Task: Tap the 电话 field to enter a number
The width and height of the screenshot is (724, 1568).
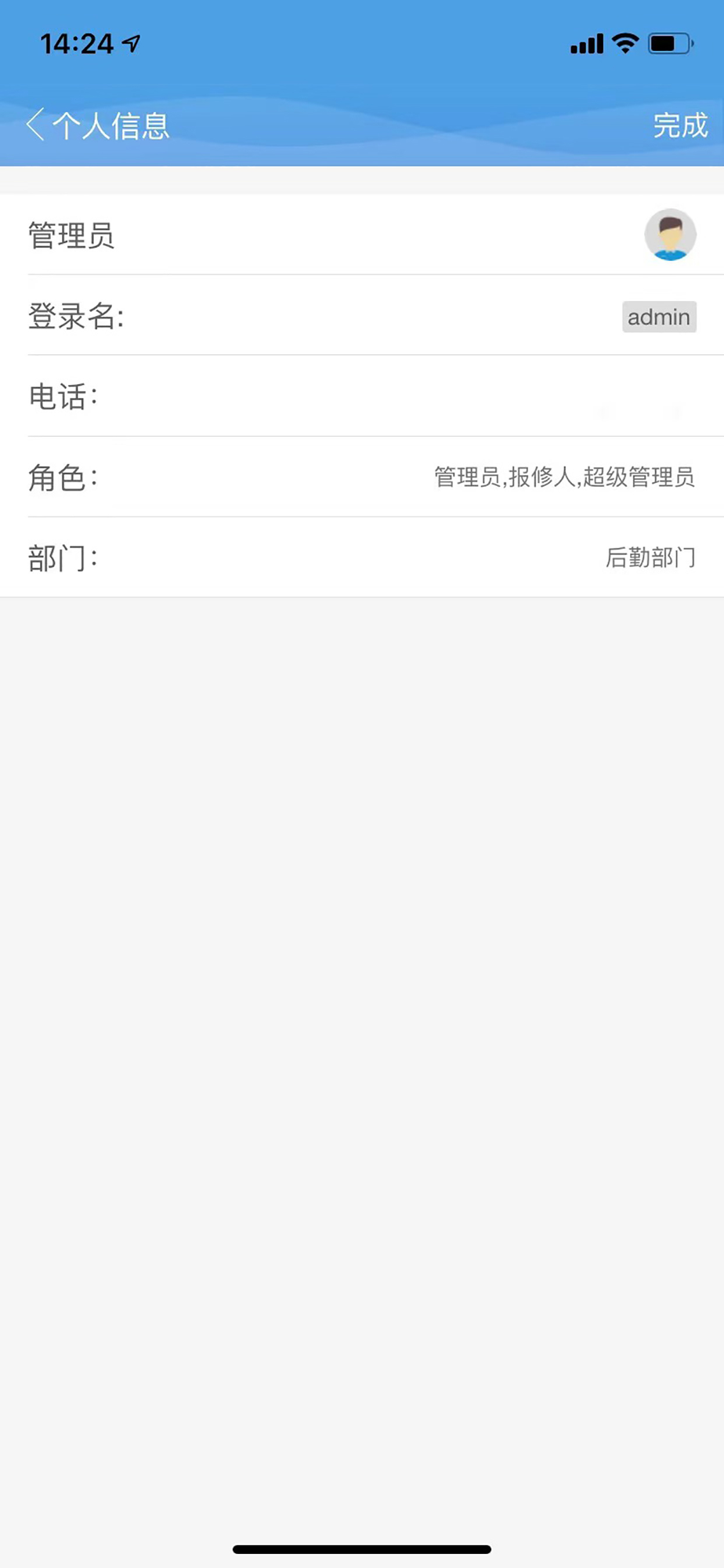Action: pyautogui.click(x=362, y=396)
